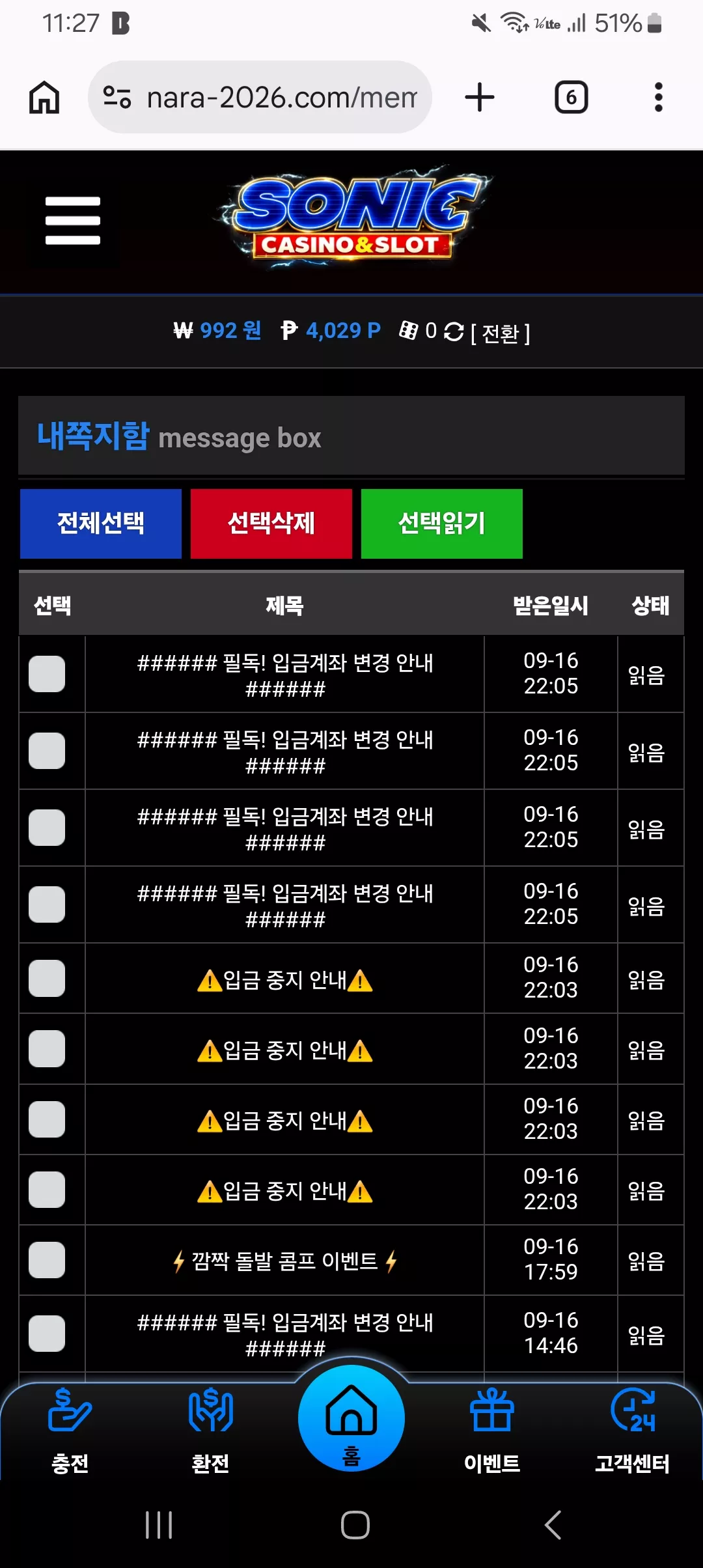Viewport: 703px width, 1568px height.
Task: Tap the green 선택읽기 button
Action: [x=442, y=524]
